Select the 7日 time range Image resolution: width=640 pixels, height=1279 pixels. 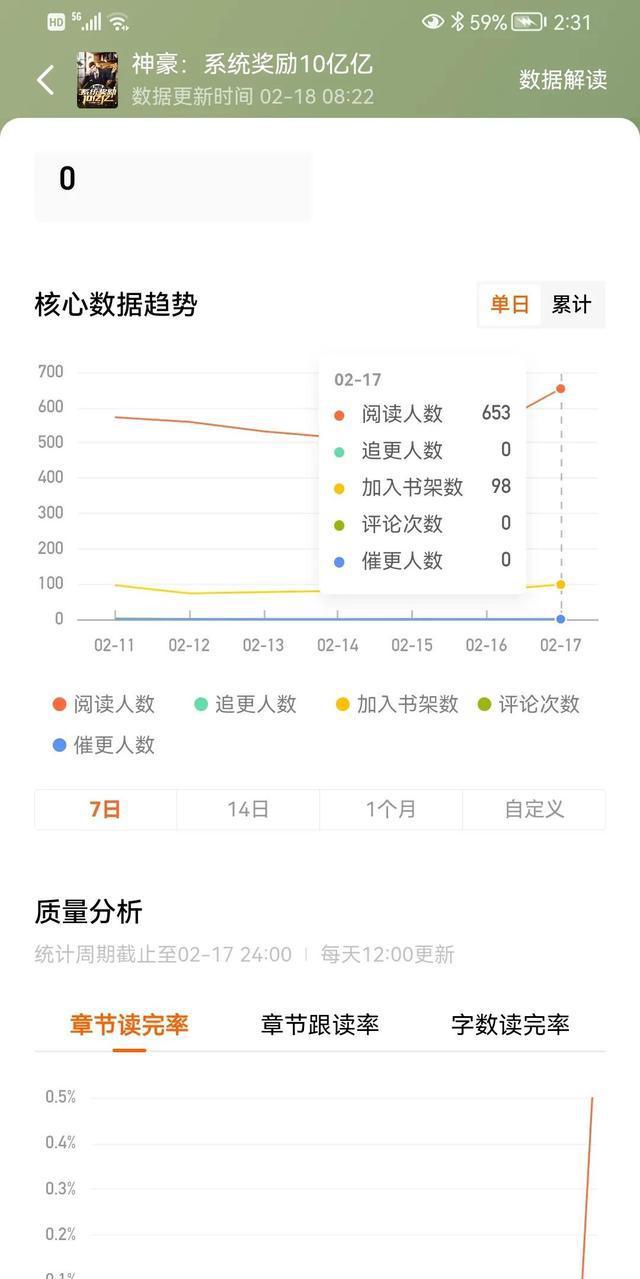click(105, 809)
